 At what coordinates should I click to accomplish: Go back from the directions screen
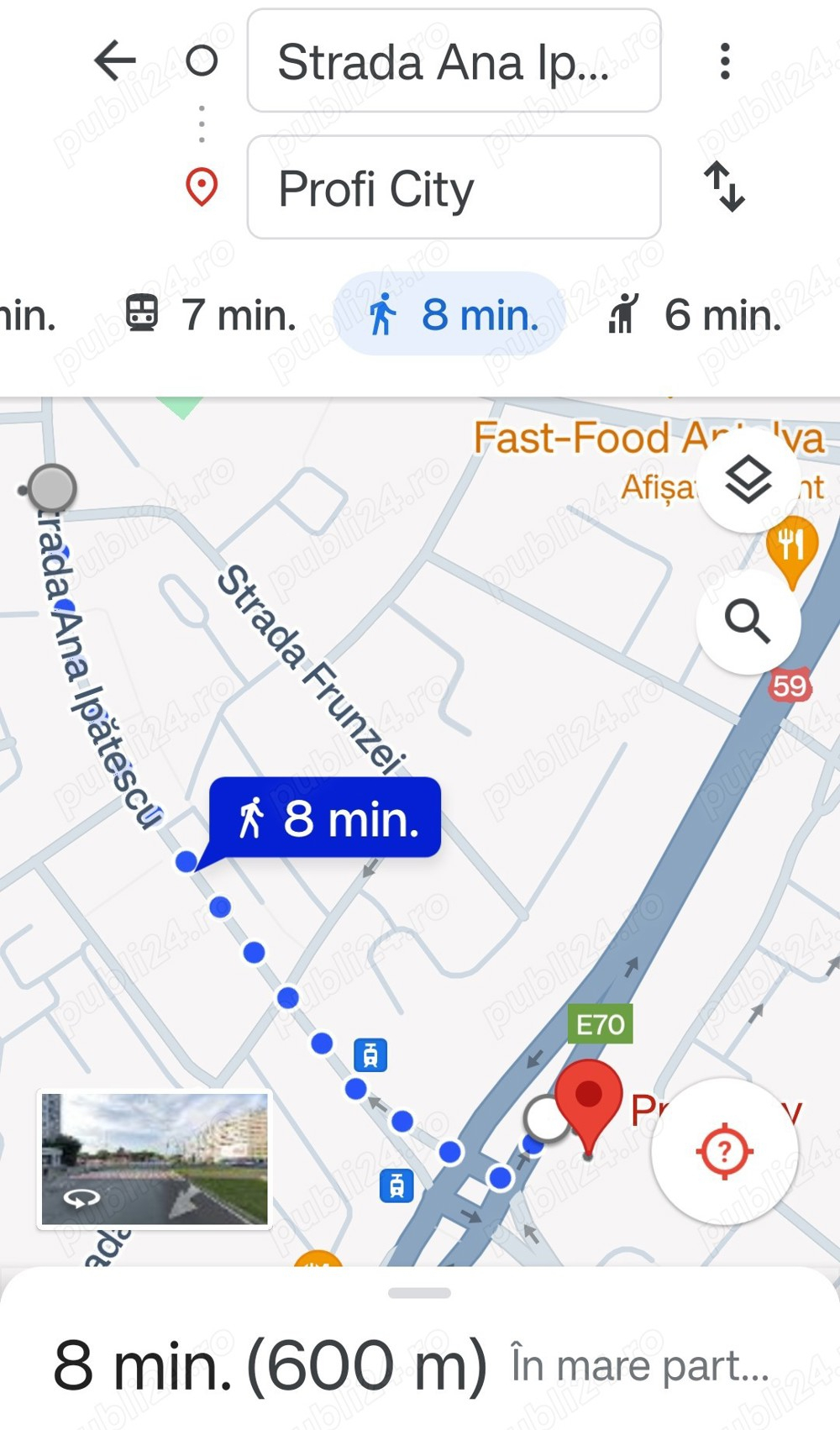click(x=115, y=60)
